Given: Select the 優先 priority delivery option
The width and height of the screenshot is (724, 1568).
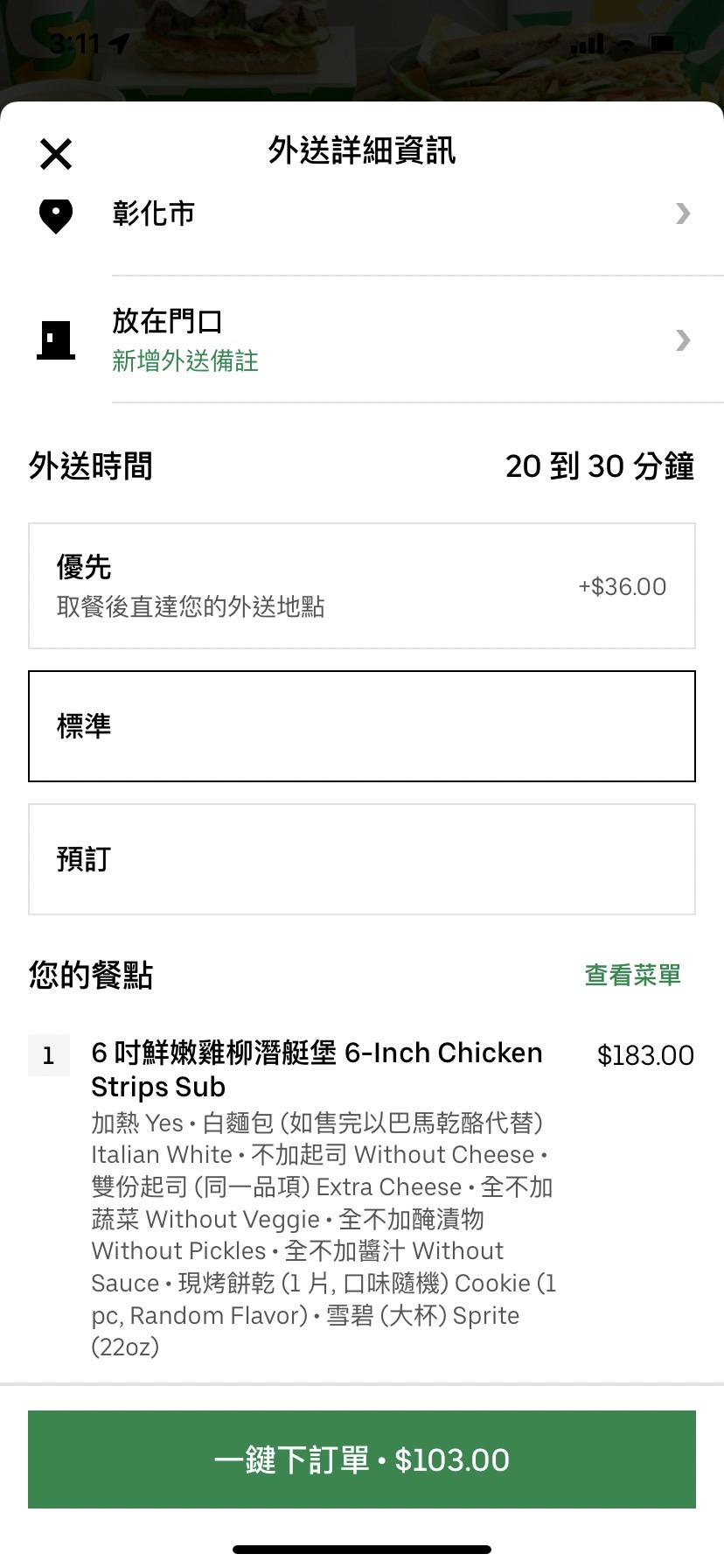Looking at the screenshot, I should (x=362, y=584).
